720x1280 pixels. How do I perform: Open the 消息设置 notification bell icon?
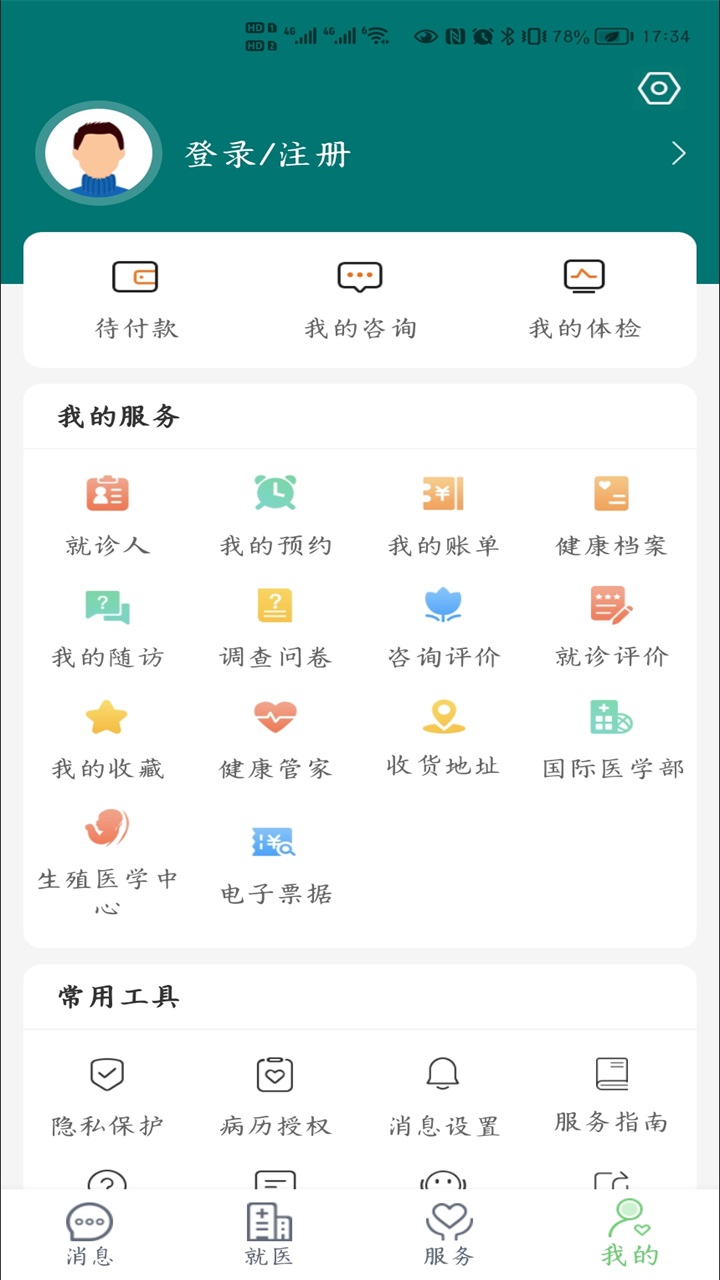(x=442, y=1072)
